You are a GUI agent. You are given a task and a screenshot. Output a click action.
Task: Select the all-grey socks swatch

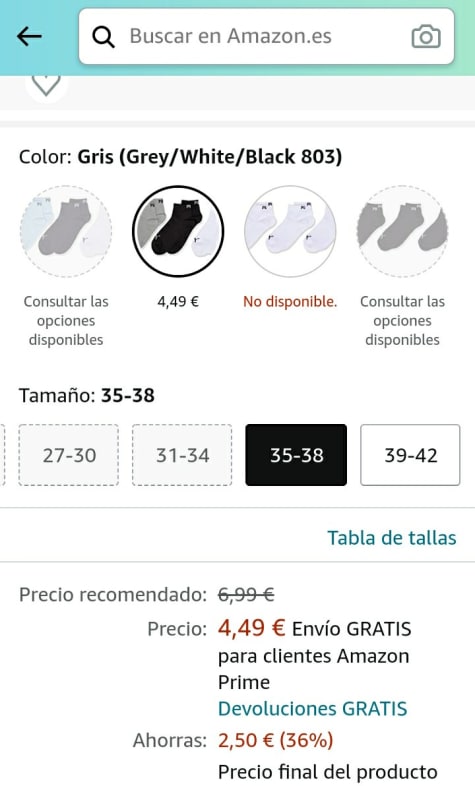coord(402,231)
